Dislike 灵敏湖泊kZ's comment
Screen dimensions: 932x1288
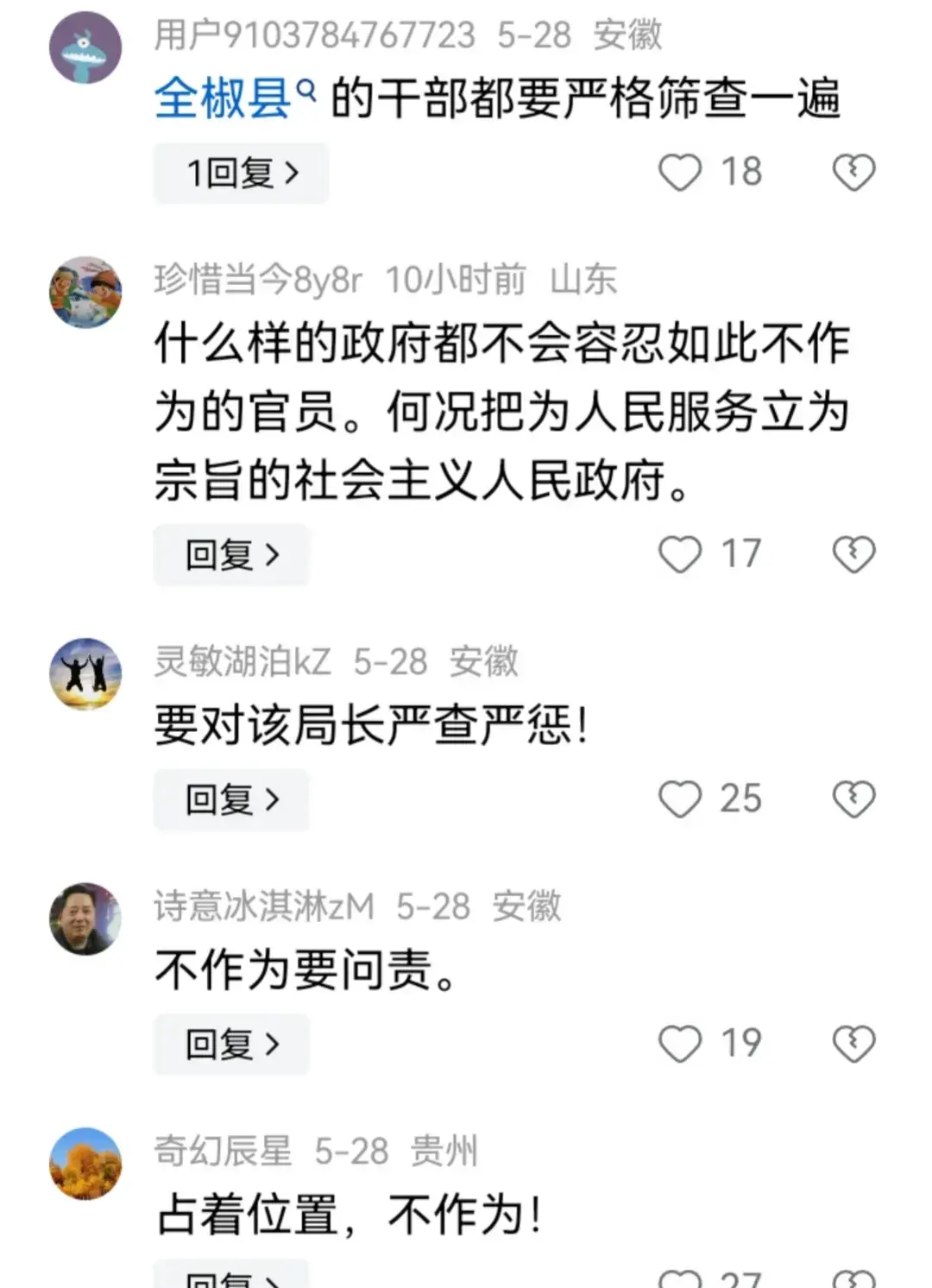tap(853, 799)
